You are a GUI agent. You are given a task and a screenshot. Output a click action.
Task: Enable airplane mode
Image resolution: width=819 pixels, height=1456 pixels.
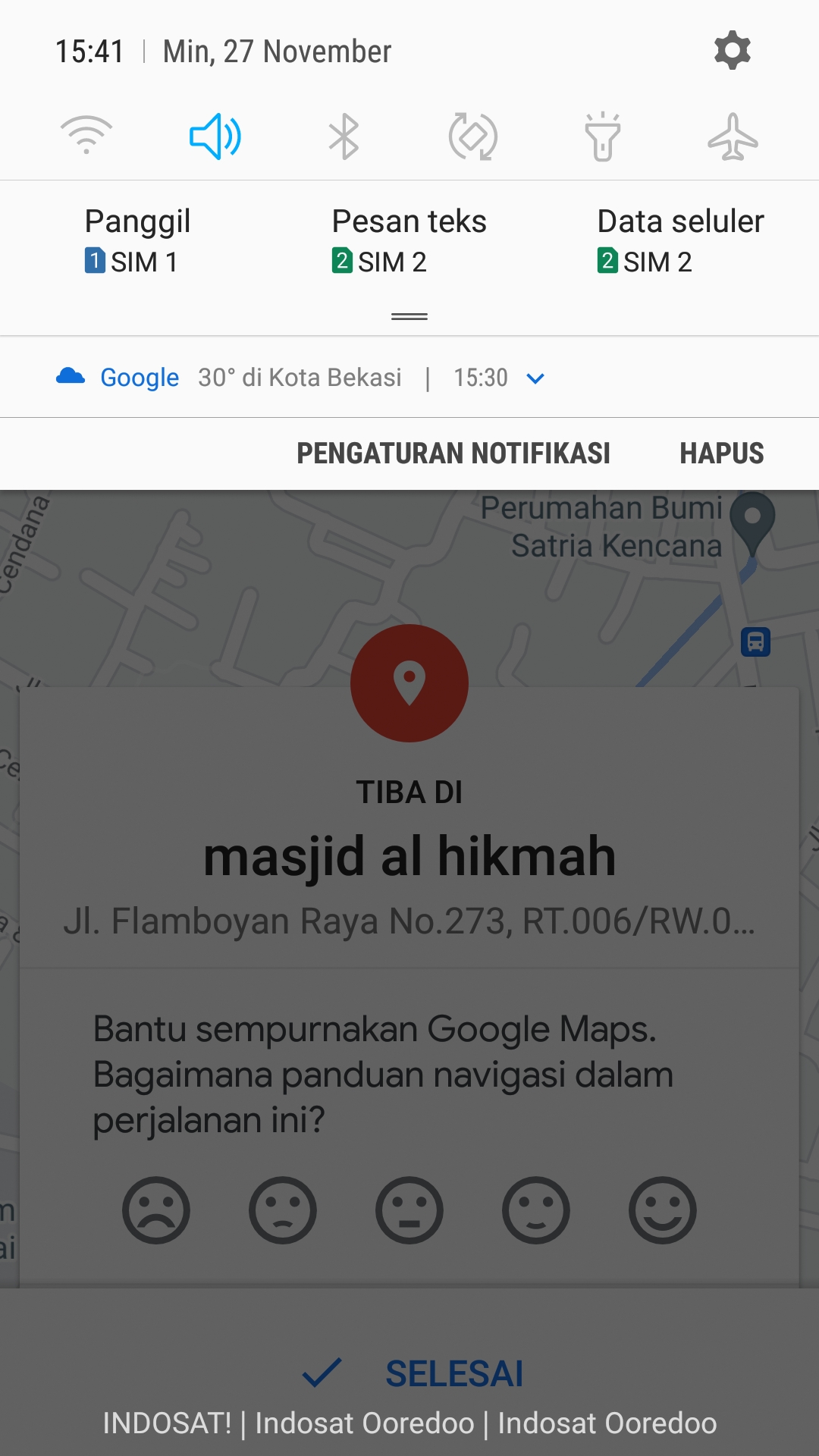pyautogui.click(x=733, y=136)
